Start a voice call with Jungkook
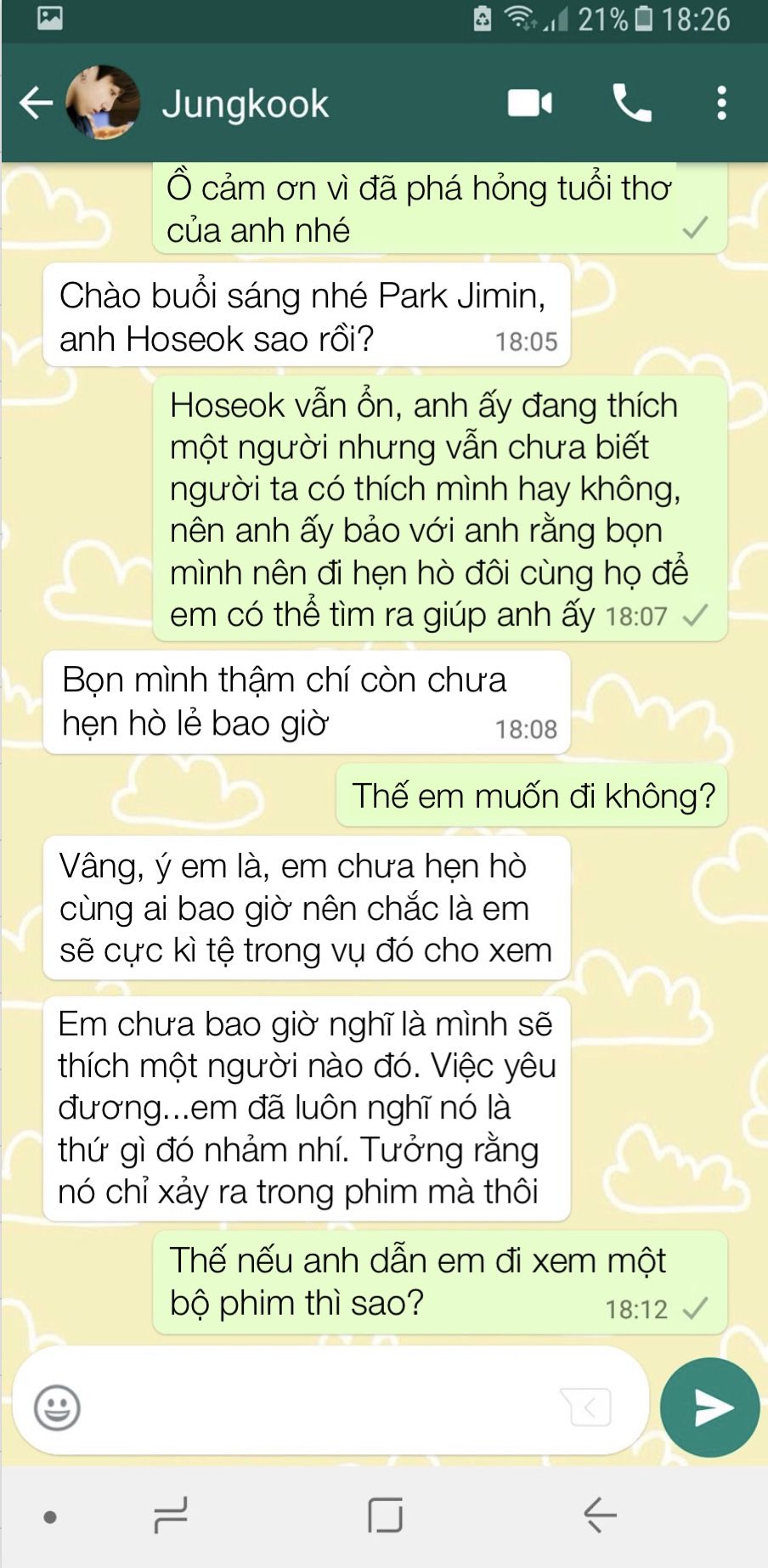Image resolution: width=768 pixels, height=1568 pixels. pos(631,104)
